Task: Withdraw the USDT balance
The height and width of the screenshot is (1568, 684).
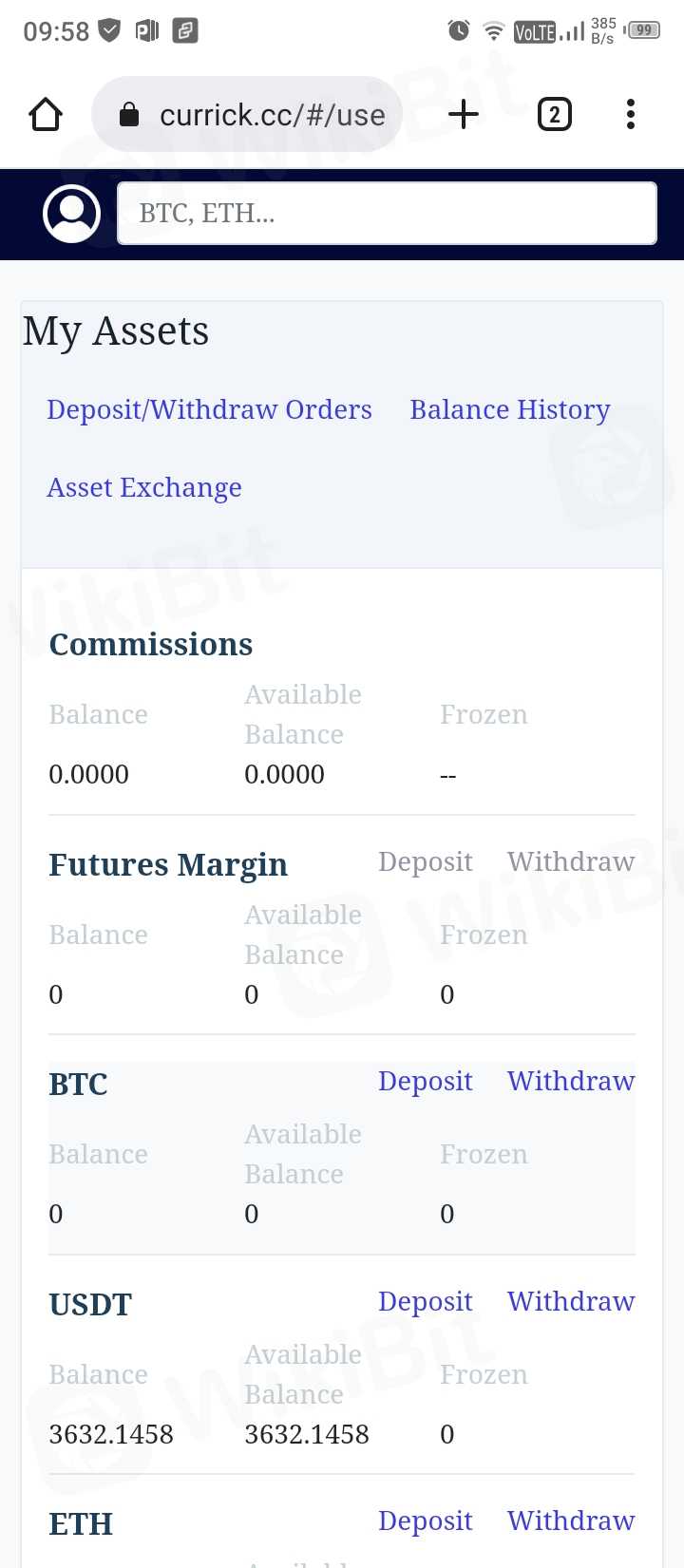Action: coord(571,1301)
